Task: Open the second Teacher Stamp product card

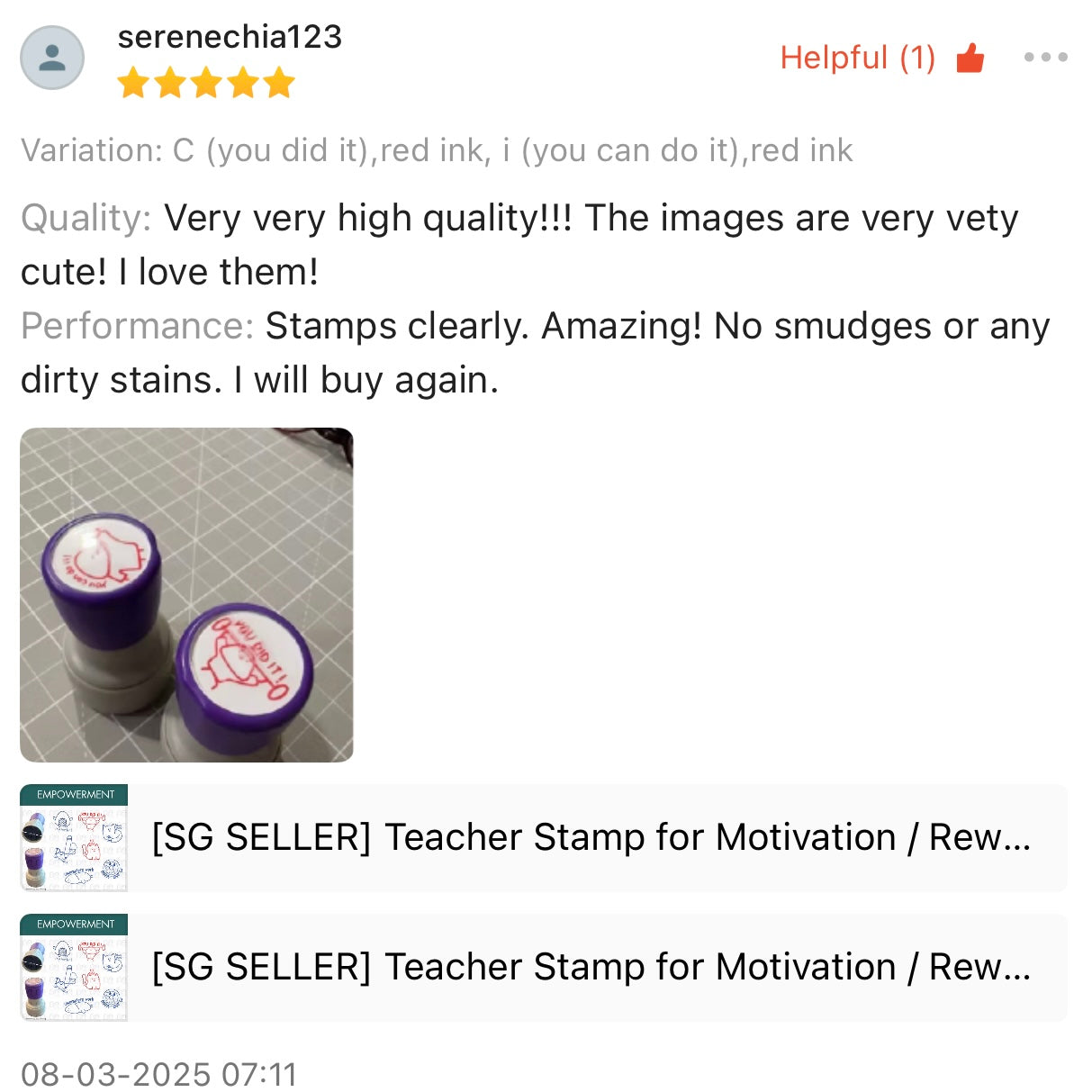Action: [x=543, y=967]
